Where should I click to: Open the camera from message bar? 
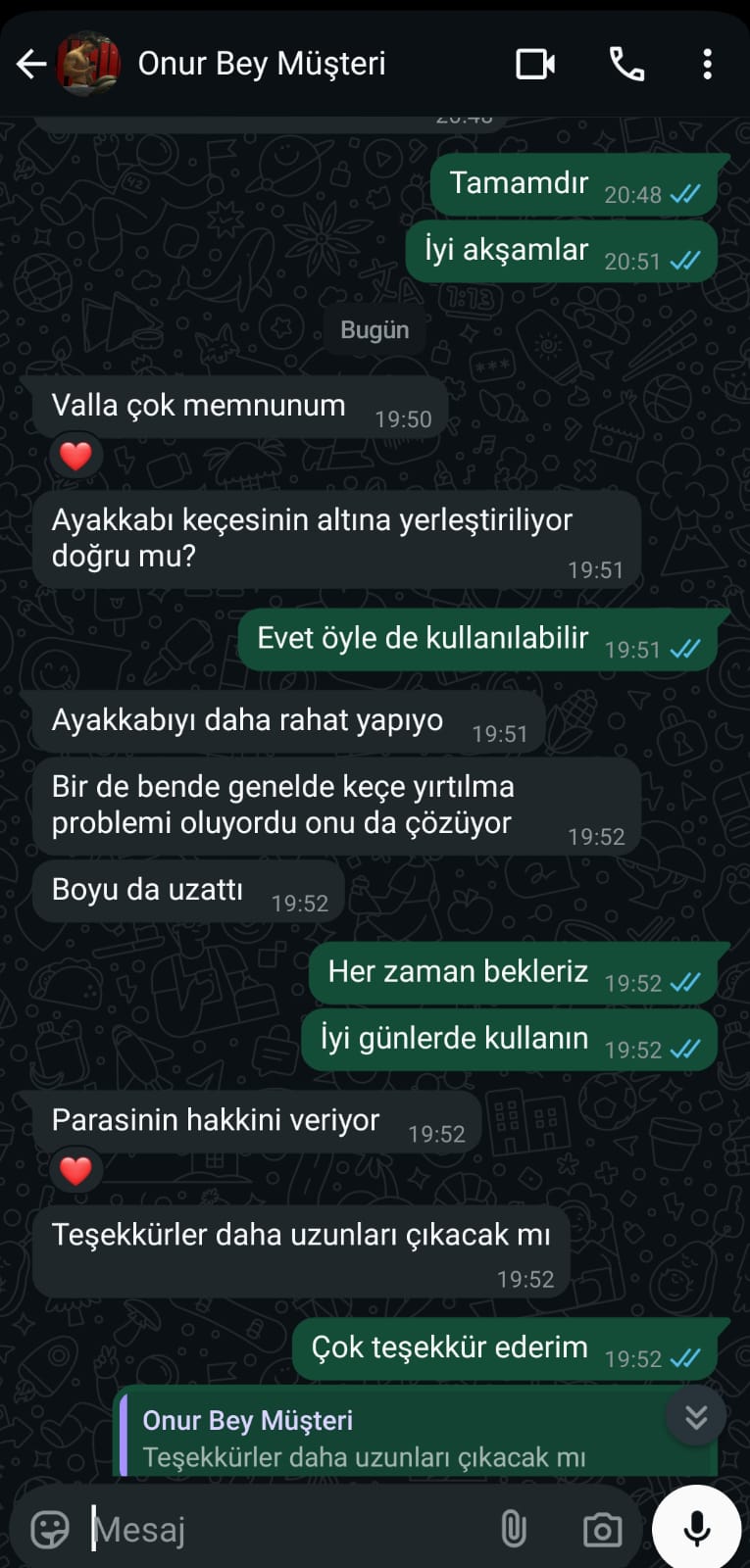click(x=602, y=1529)
